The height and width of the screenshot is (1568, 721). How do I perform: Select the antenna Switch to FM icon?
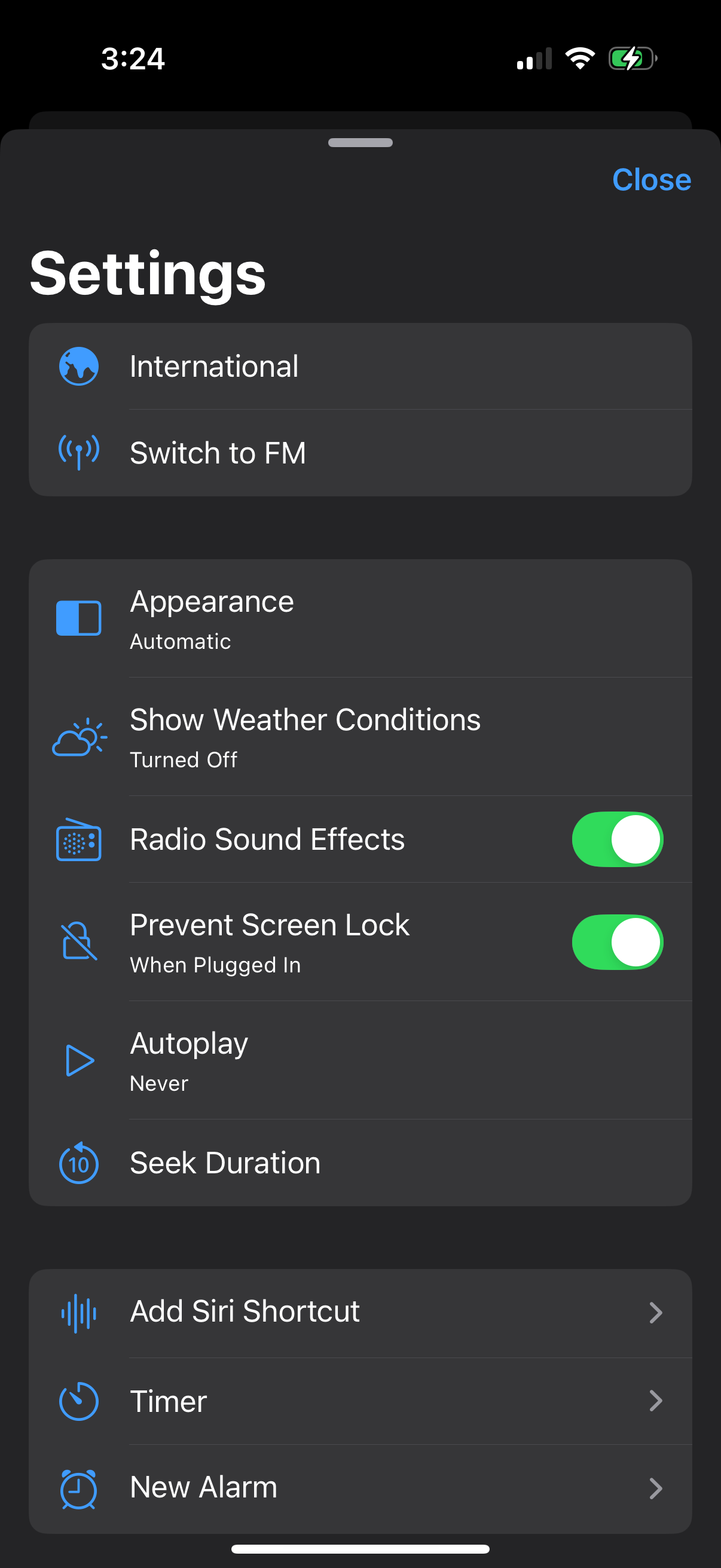pos(78,452)
